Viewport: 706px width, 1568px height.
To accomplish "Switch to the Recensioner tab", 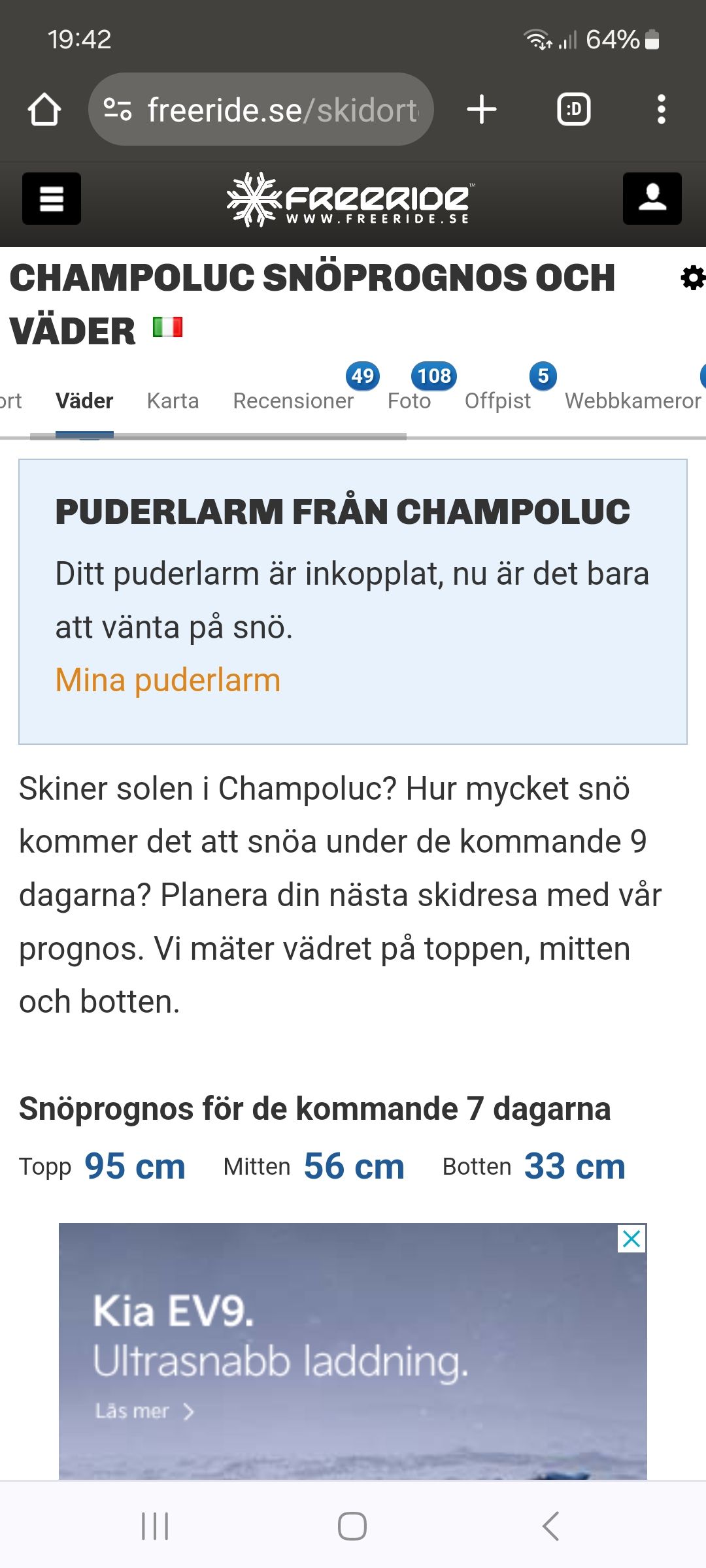I will pos(293,400).
